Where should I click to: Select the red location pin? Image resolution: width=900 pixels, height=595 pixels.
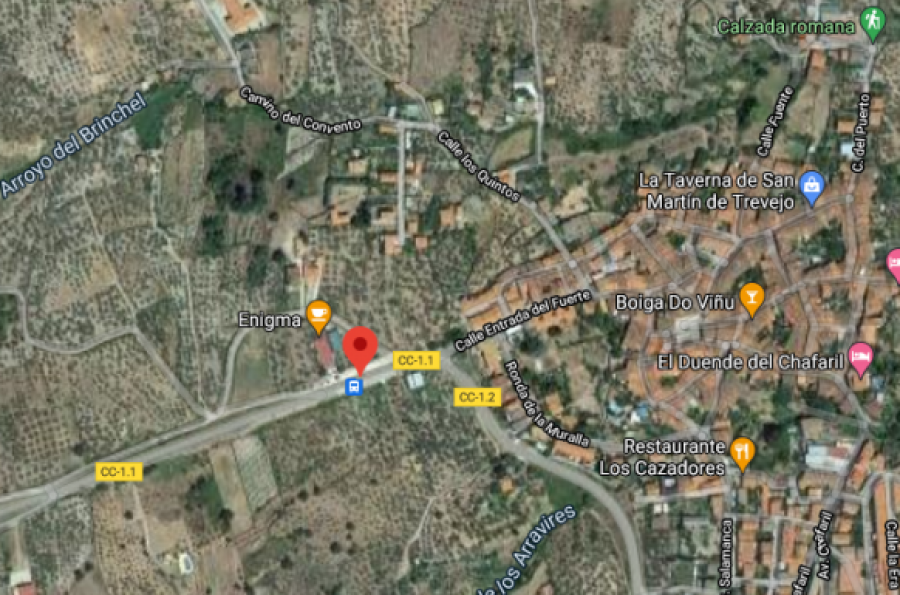[x=360, y=348]
